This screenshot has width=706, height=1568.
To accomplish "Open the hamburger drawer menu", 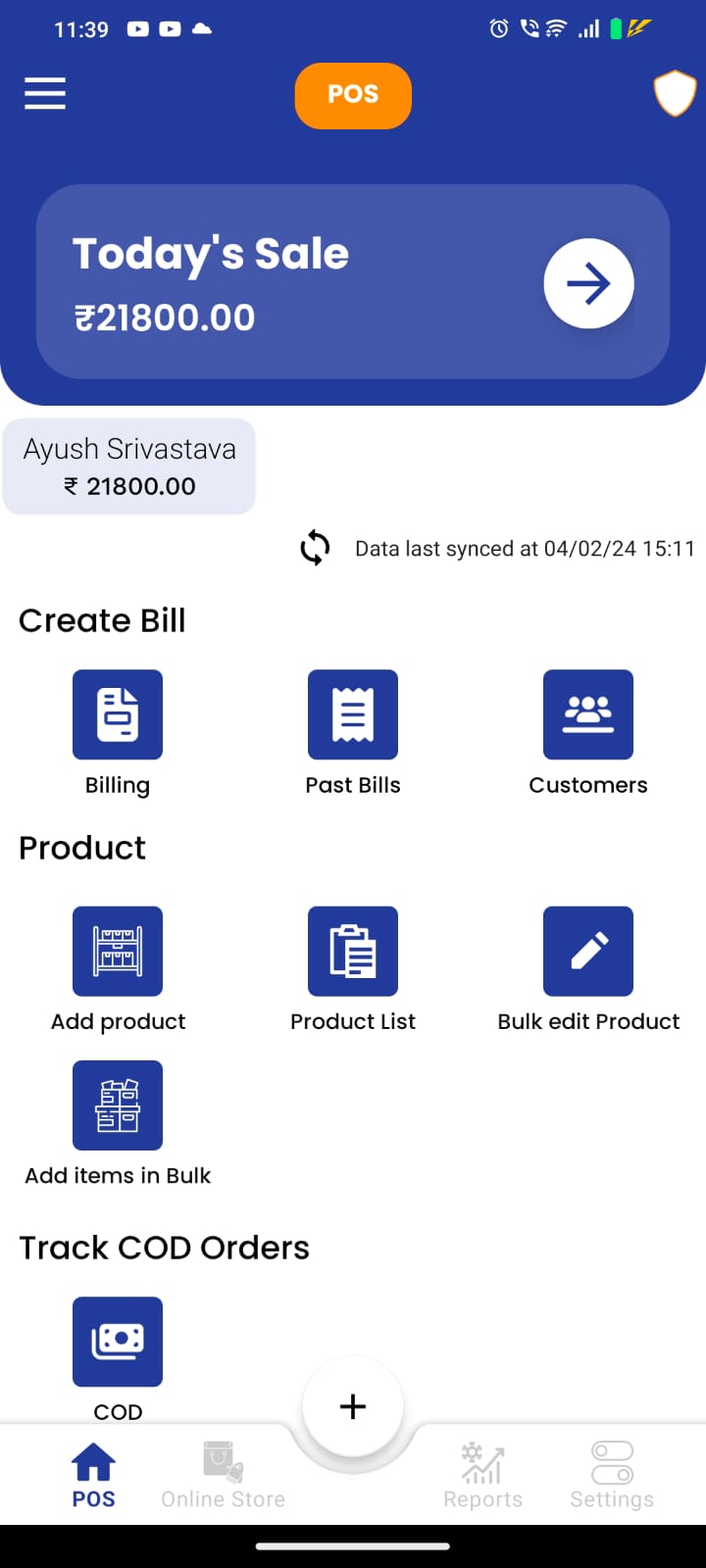I will 45,94.
